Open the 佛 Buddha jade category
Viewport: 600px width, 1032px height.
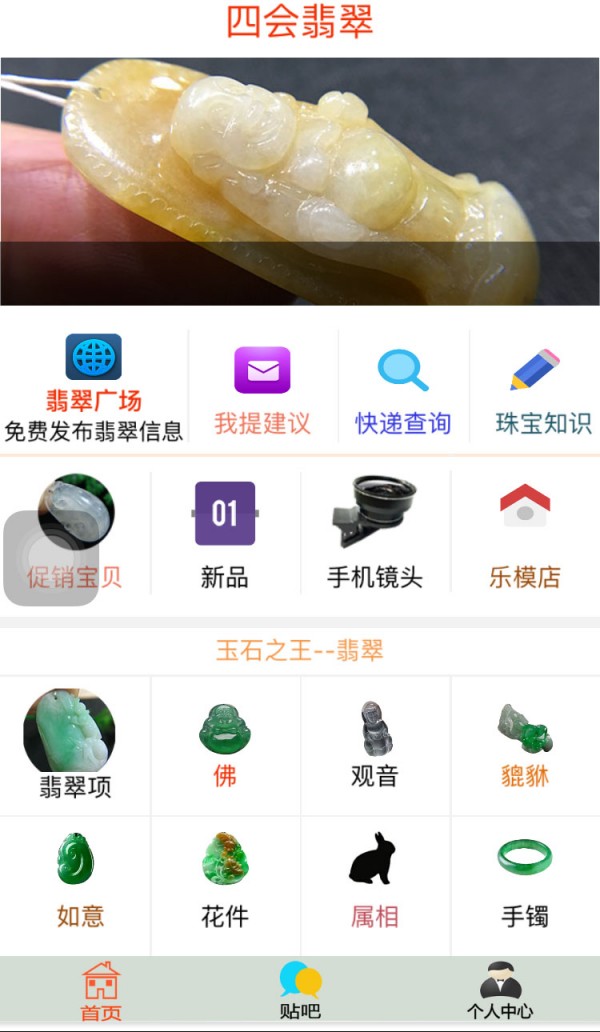coord(225,745)
